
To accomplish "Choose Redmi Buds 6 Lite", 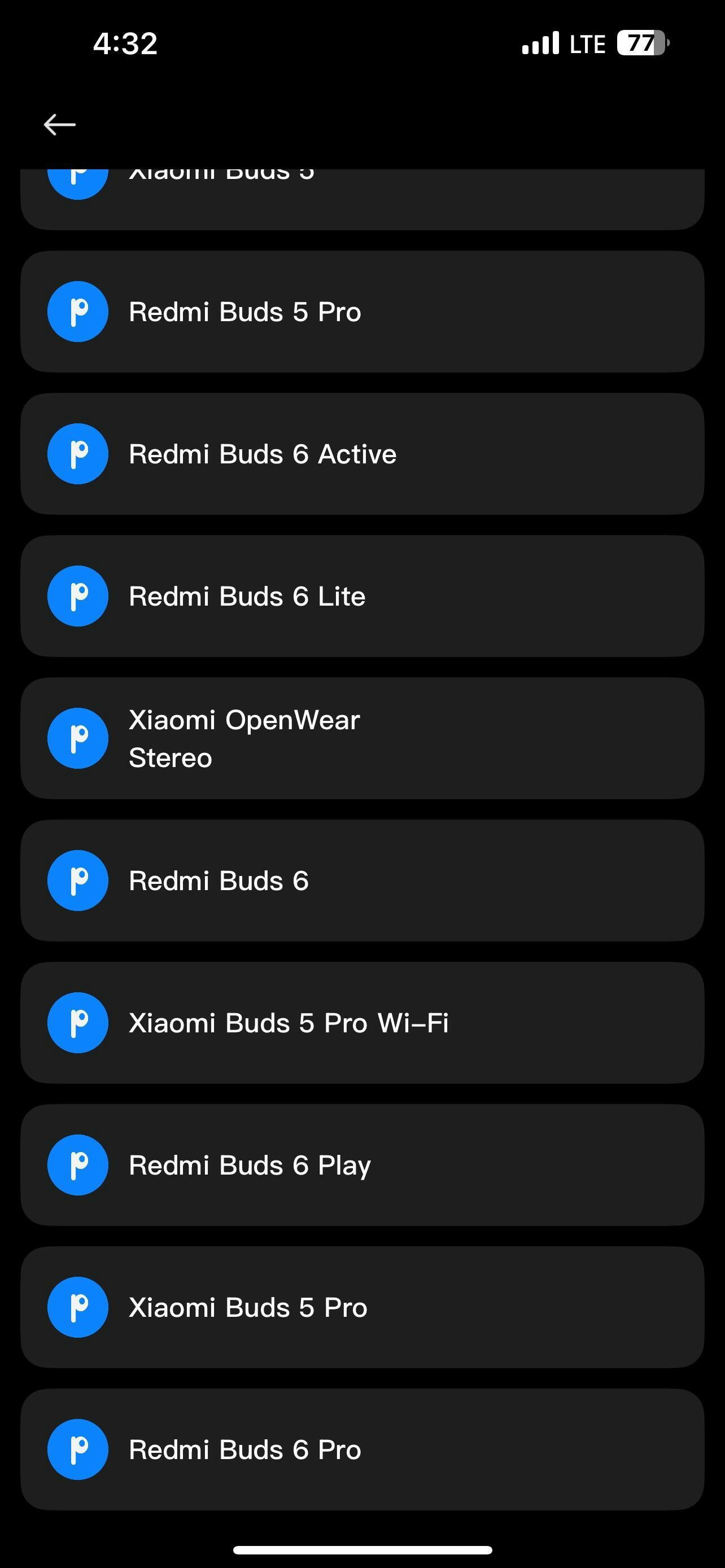I will pos(362,596).
